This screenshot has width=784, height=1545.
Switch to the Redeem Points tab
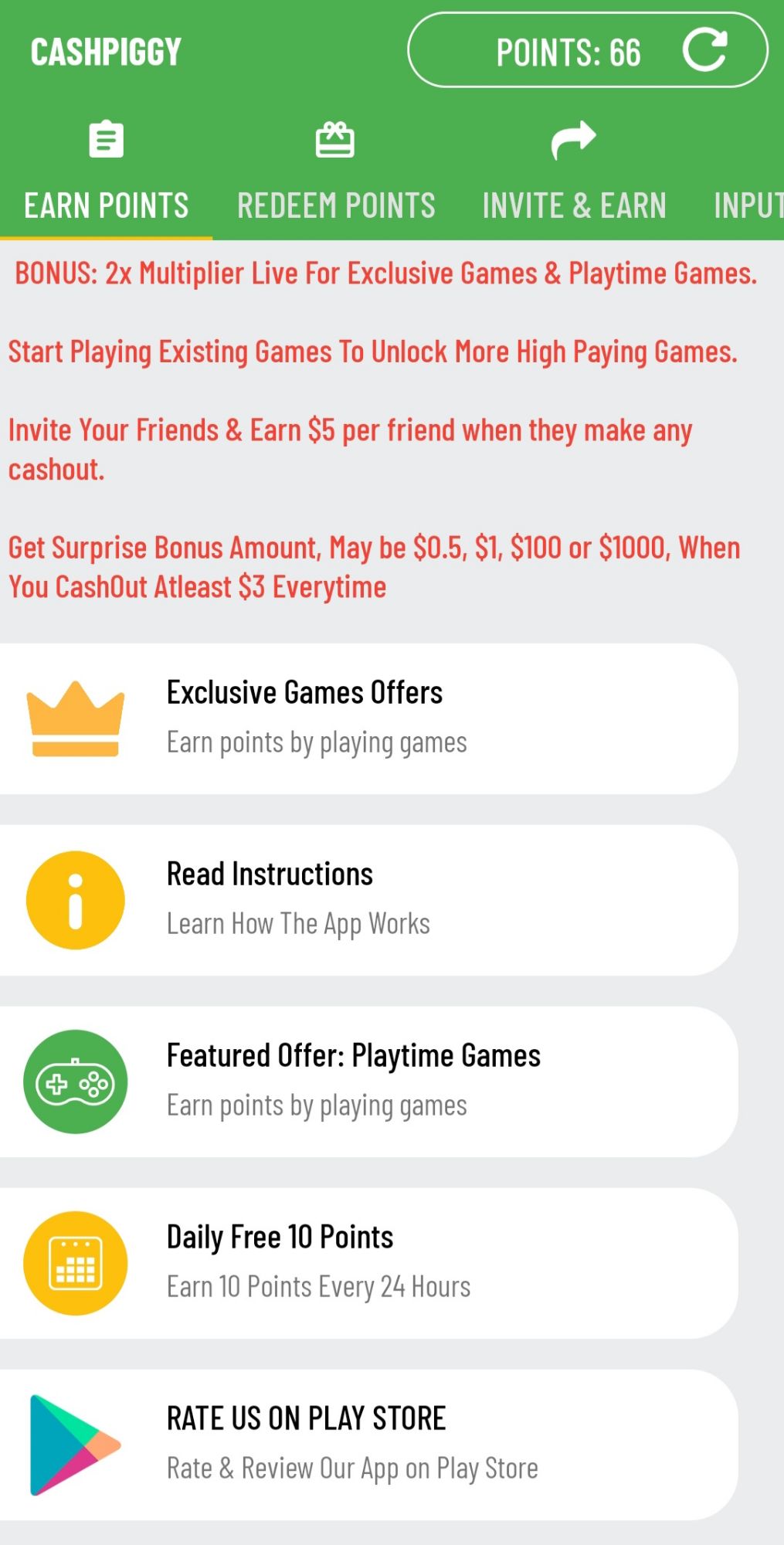click(335, 205)
